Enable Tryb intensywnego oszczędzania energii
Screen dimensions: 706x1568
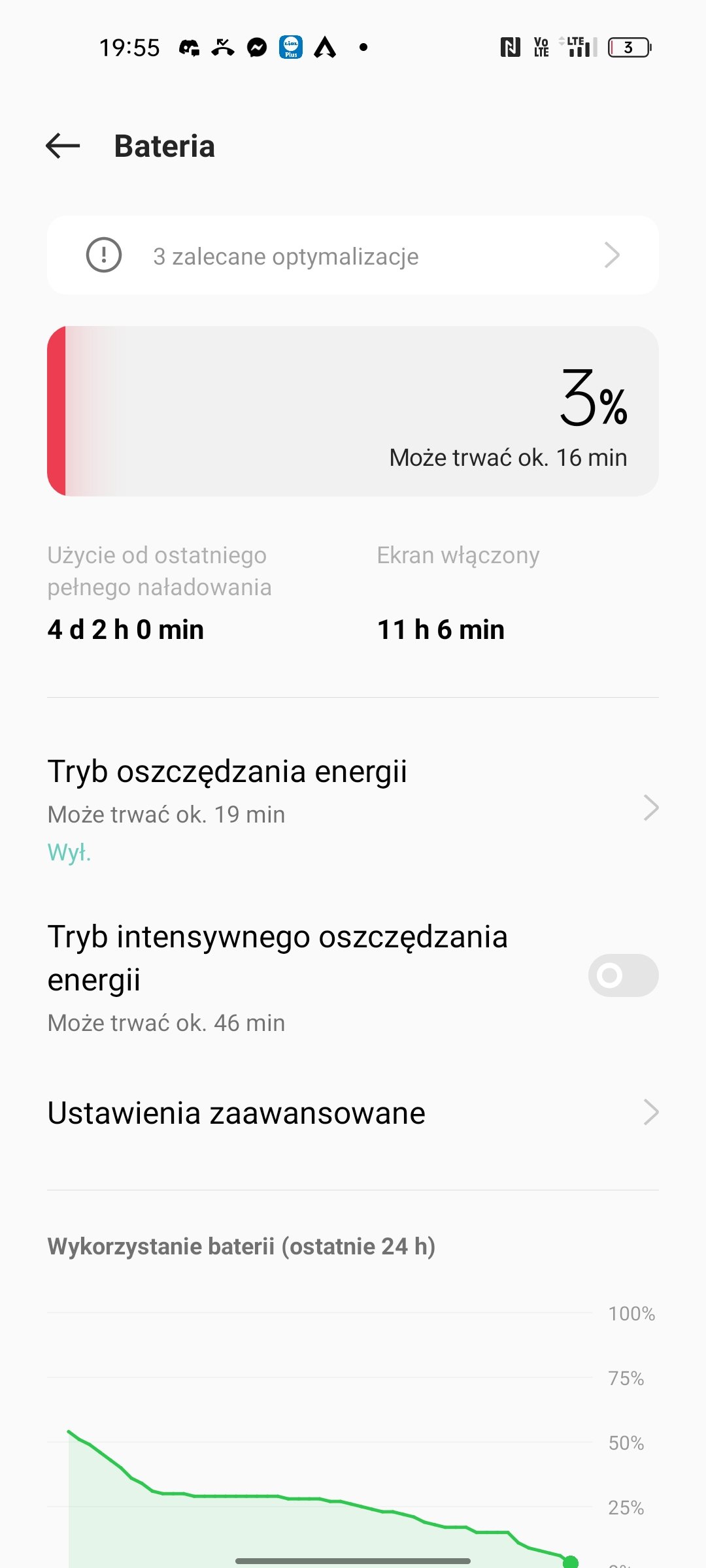coord(622,975)
